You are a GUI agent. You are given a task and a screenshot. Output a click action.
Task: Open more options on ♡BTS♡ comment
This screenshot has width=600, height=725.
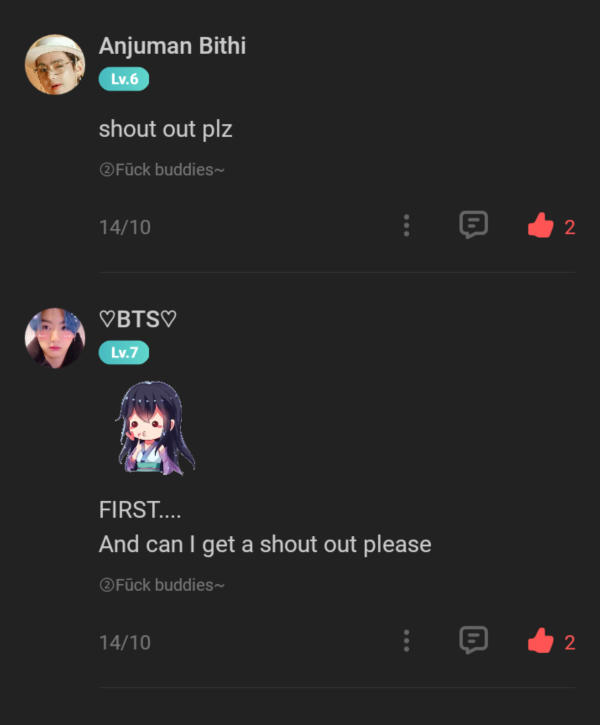(406, 640)
